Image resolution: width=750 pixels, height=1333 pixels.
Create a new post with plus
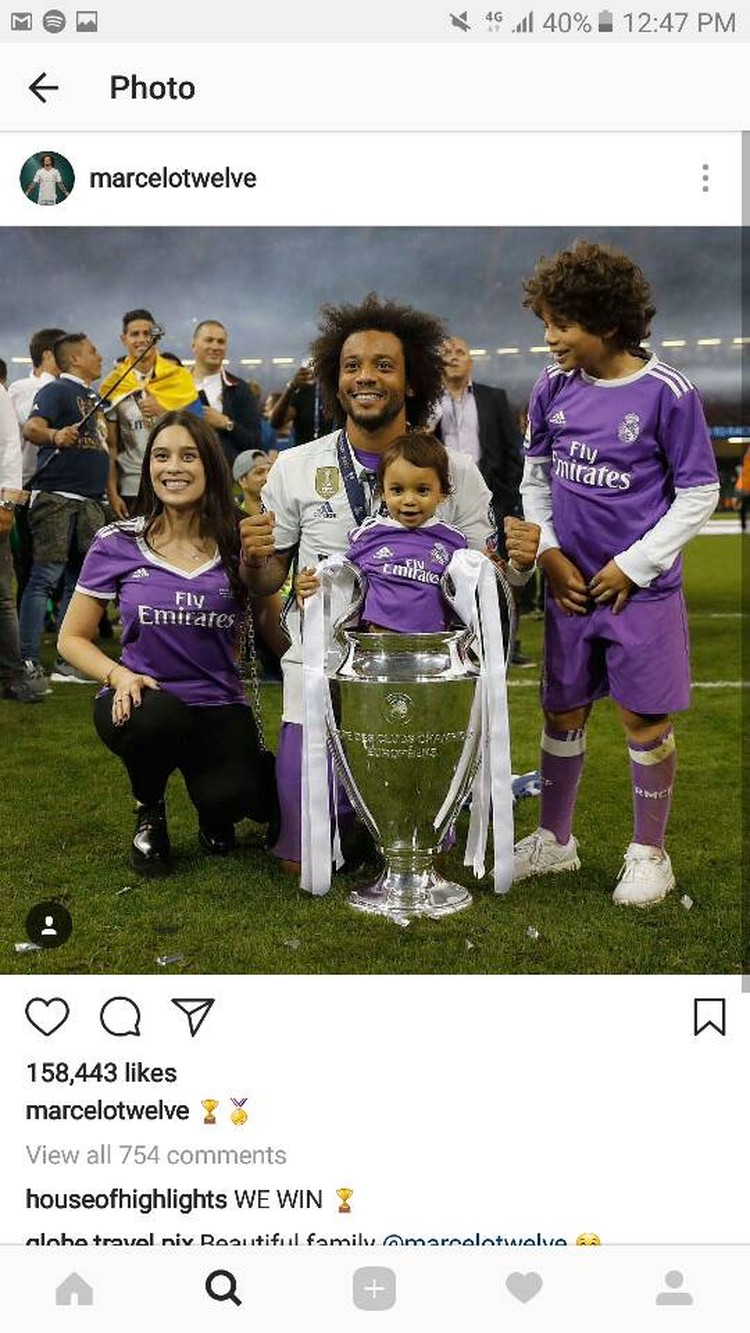coord(374,1289)
